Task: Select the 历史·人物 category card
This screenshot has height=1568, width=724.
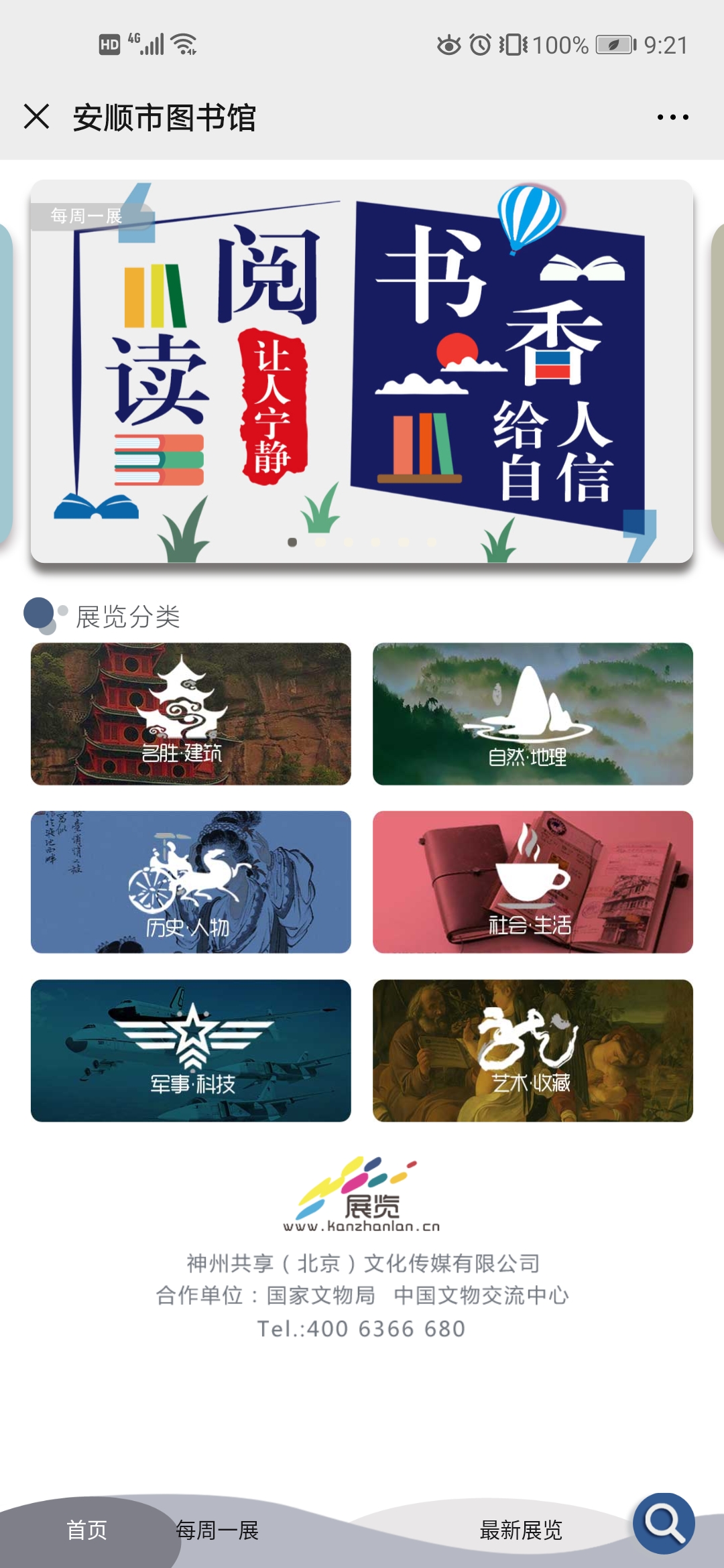Action: 191,882
